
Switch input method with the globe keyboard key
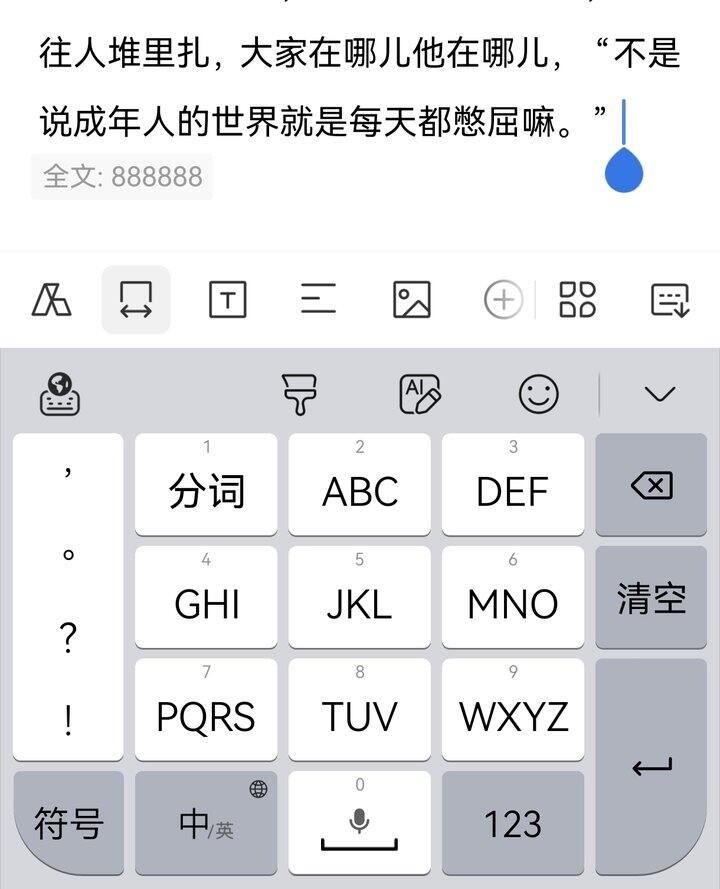coord(62,392)
